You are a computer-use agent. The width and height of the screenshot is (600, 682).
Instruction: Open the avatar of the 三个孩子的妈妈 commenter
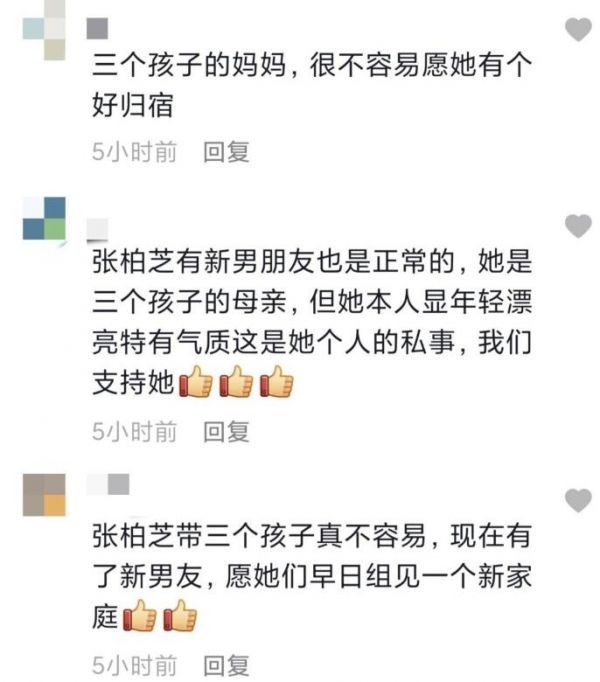pyautogui.click(x=45, y=22)
